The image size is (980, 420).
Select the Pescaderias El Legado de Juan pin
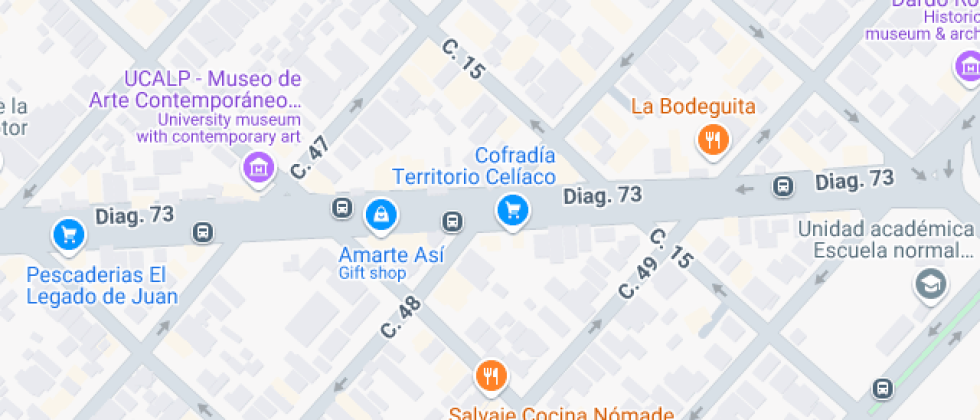[68, 235]
